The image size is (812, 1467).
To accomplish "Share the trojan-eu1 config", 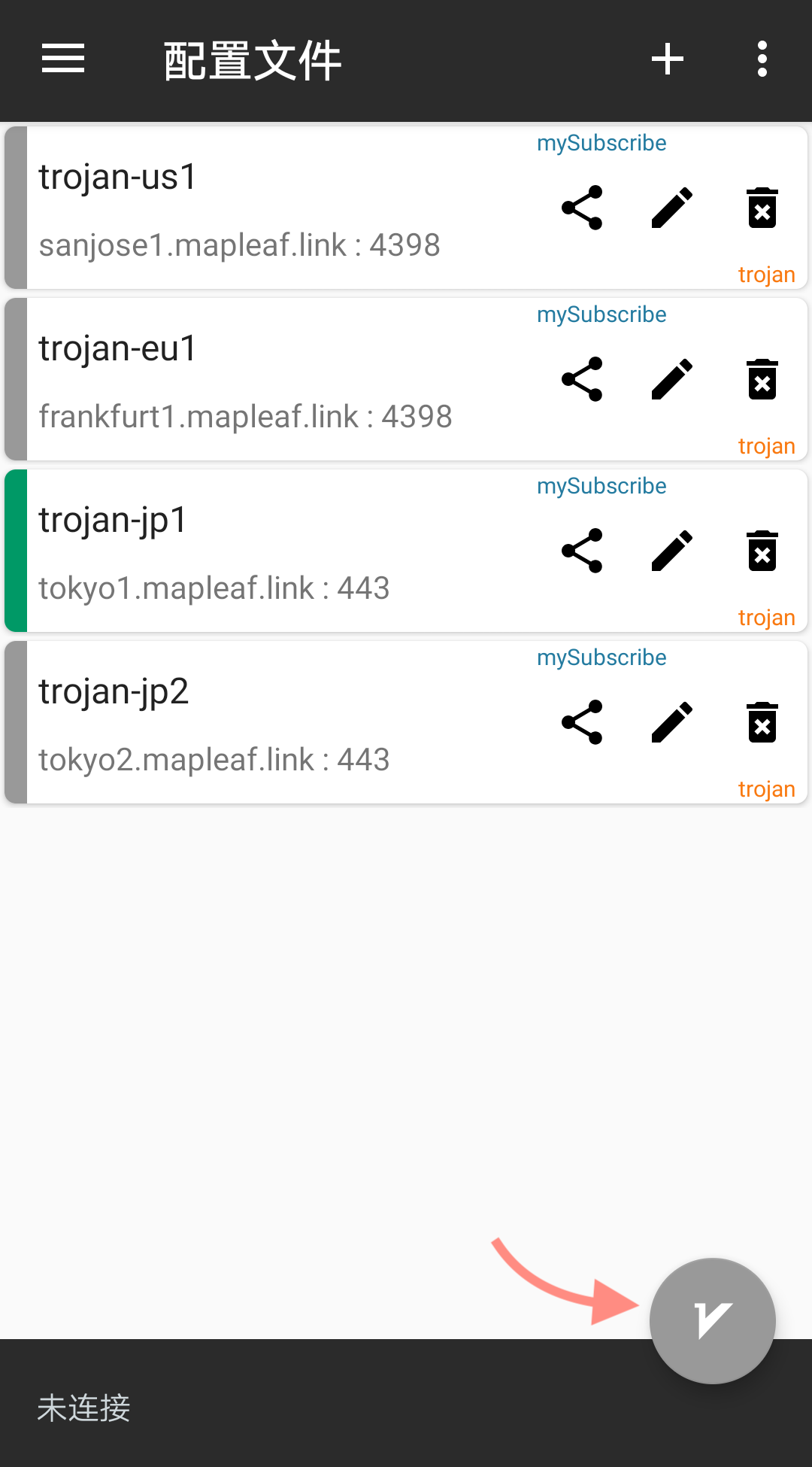I will coord(582,379).
